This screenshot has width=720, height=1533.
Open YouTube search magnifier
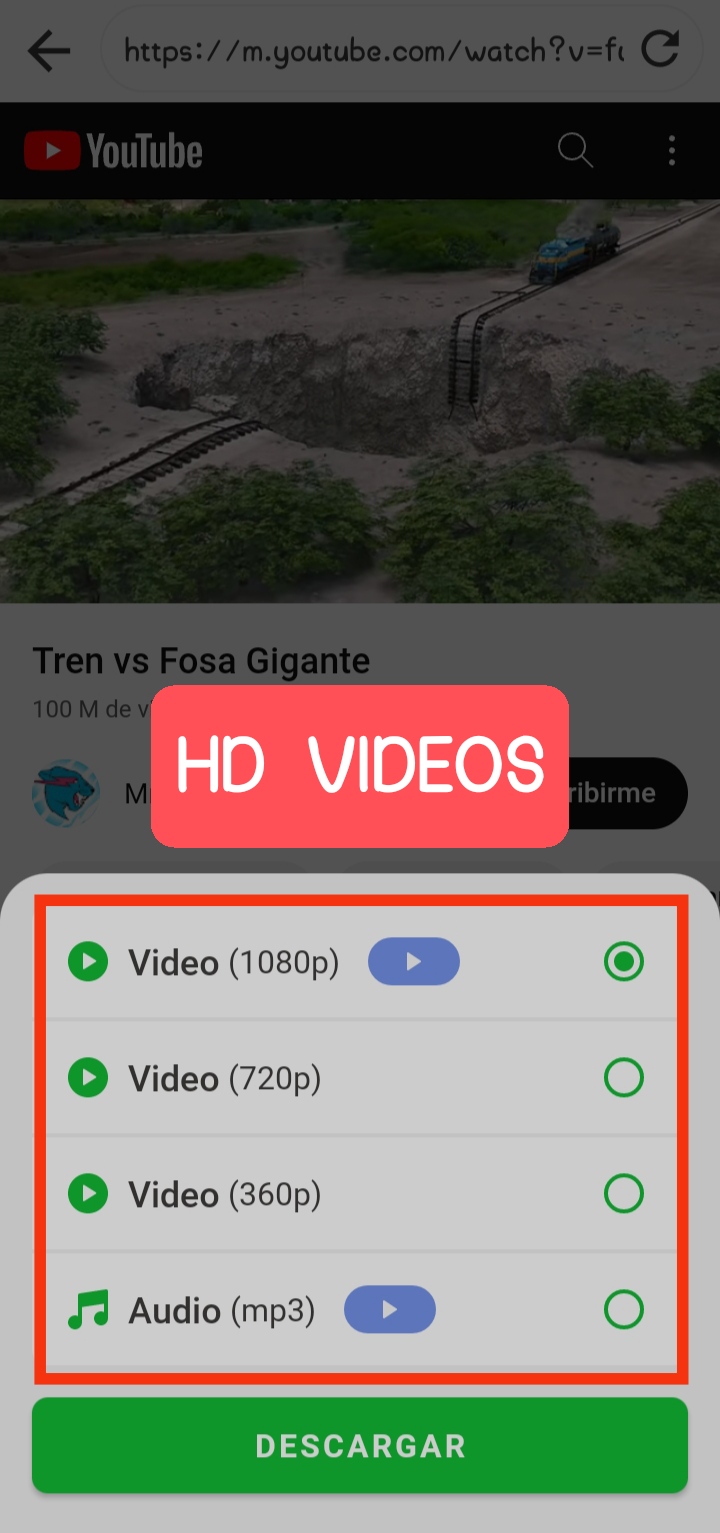coord(575,151)
